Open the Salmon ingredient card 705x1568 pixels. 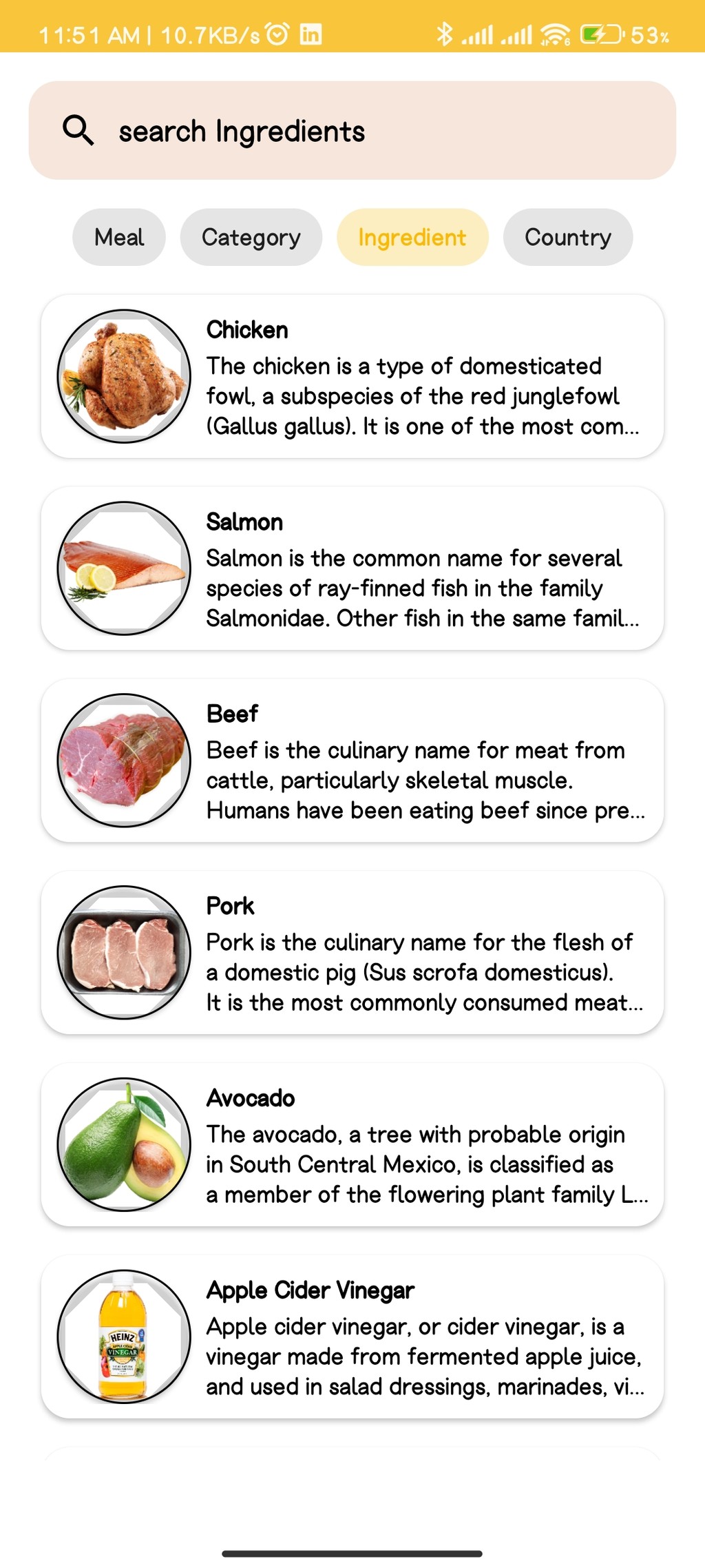pos(352,568)
